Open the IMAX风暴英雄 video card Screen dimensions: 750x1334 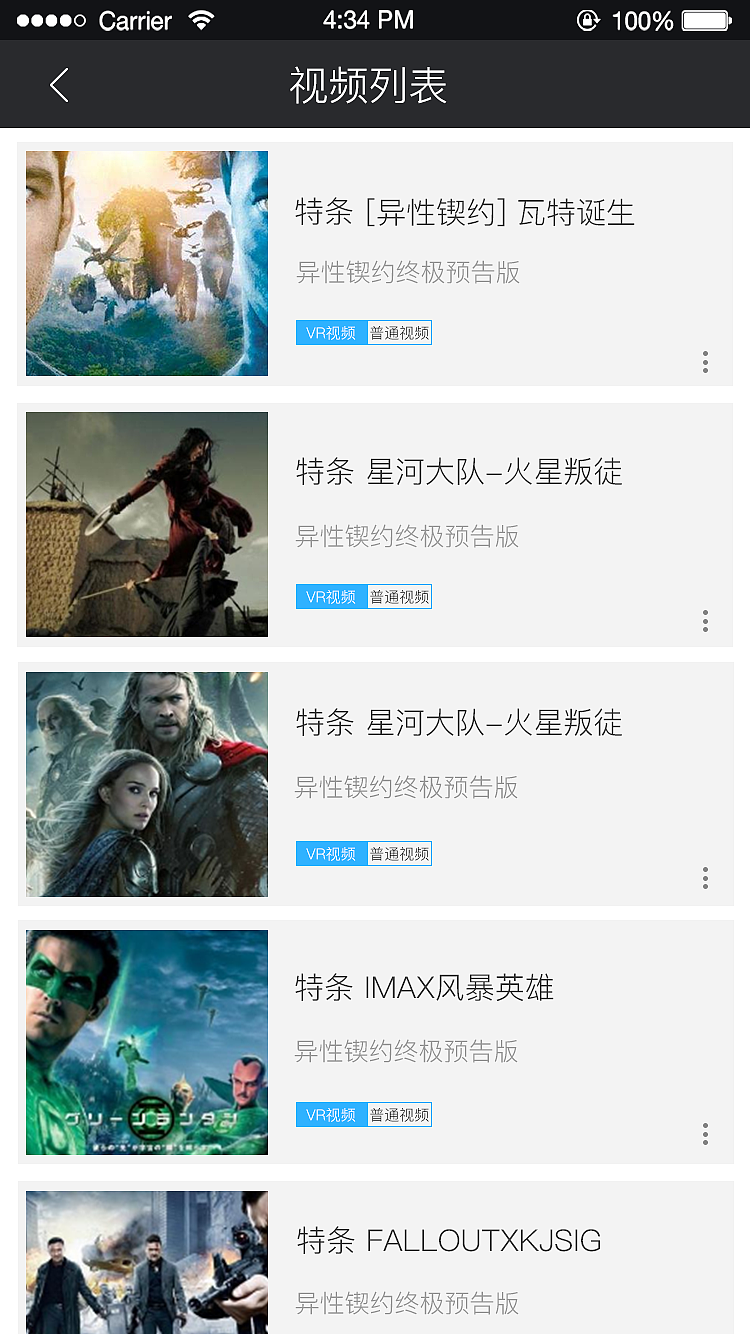(424, 988)
